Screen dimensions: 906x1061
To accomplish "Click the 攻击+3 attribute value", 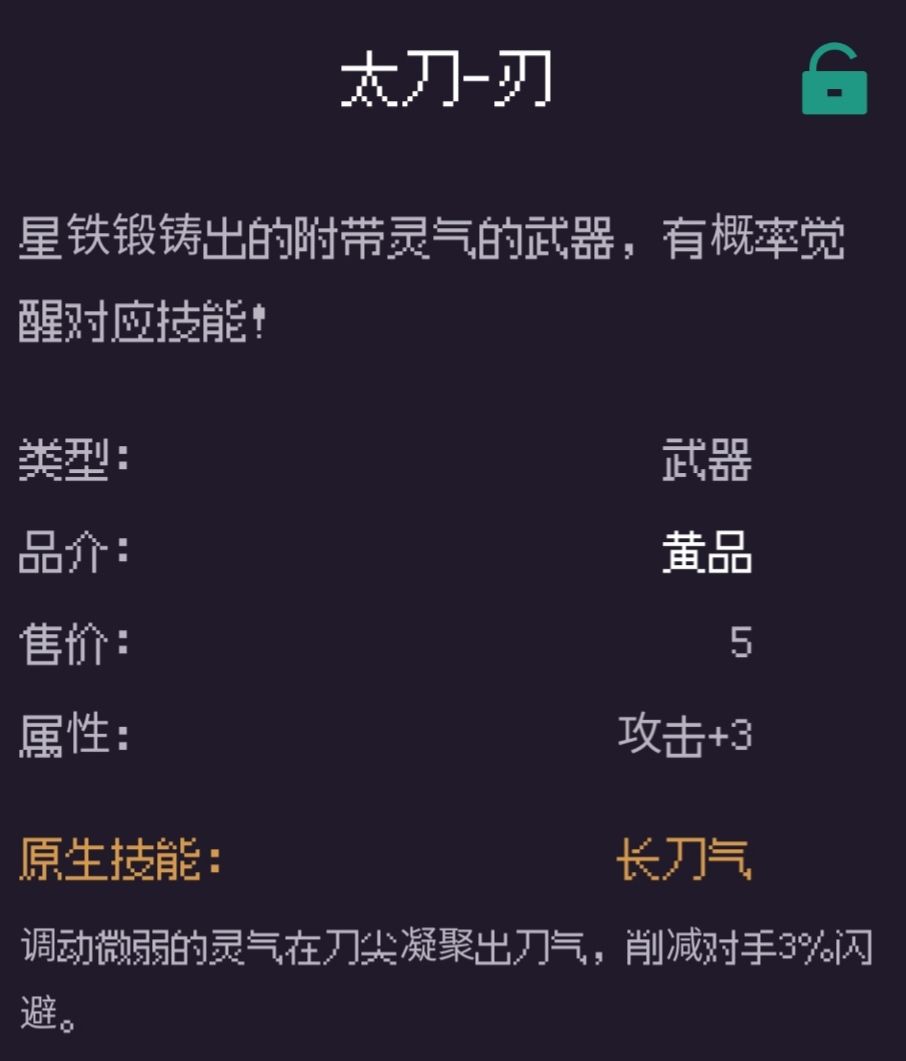I will 685,735.
